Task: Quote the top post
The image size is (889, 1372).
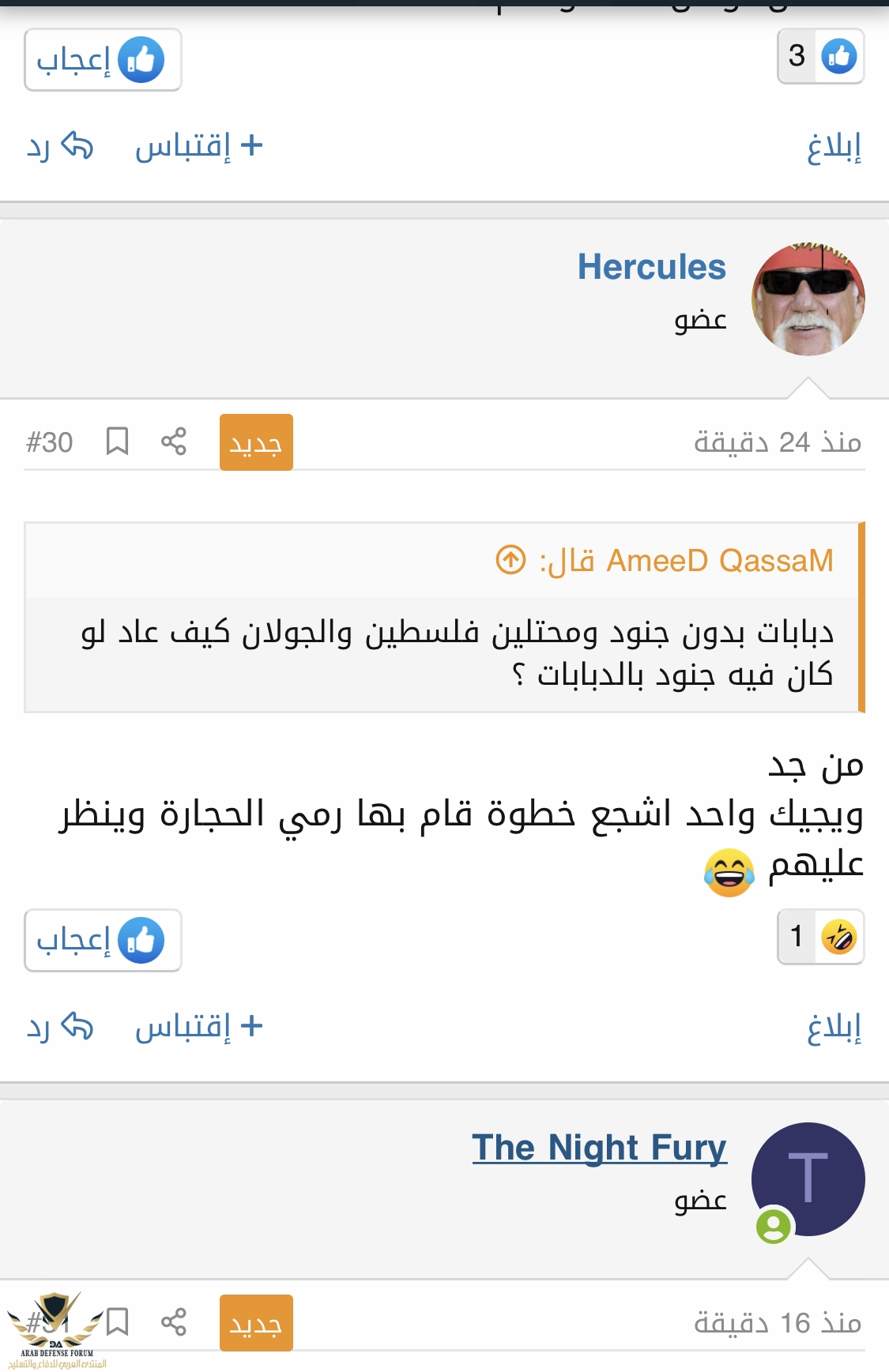Action: (198, 146)
